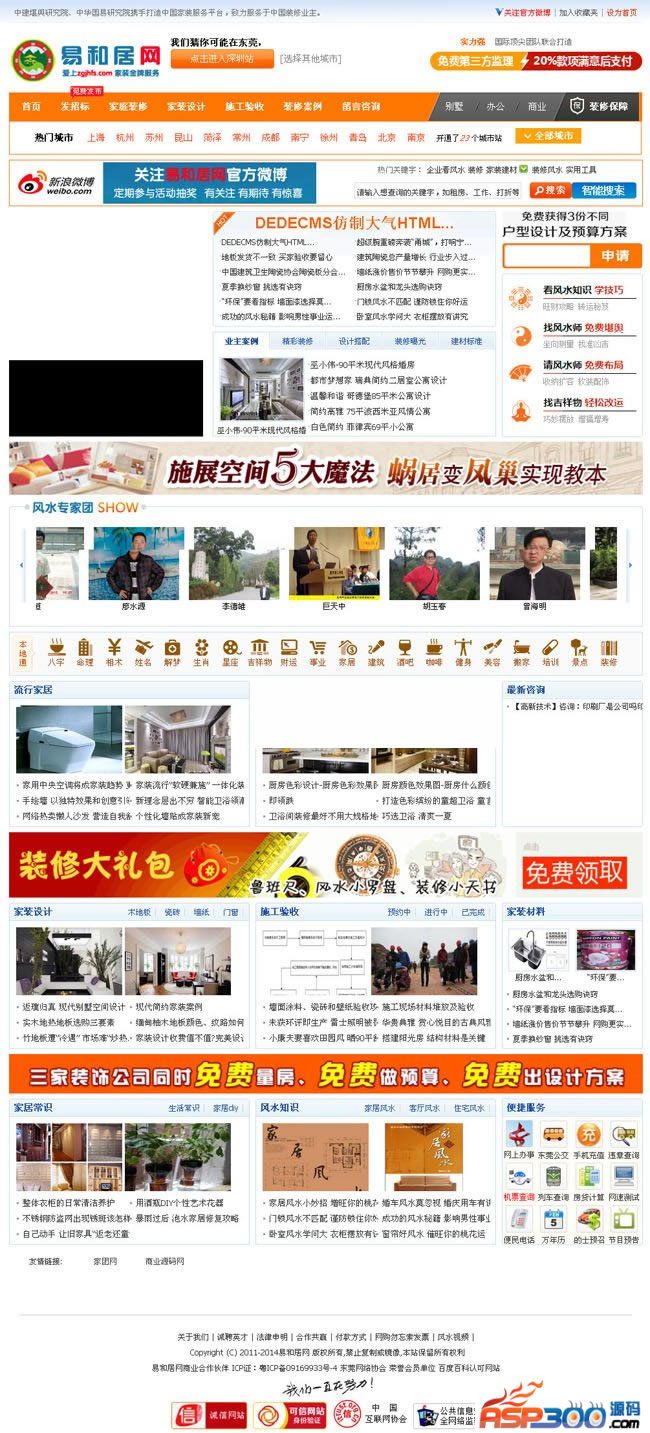Switch to the 别墅 section
Viewport: 650px width, 1433px height.
point(454,107)
